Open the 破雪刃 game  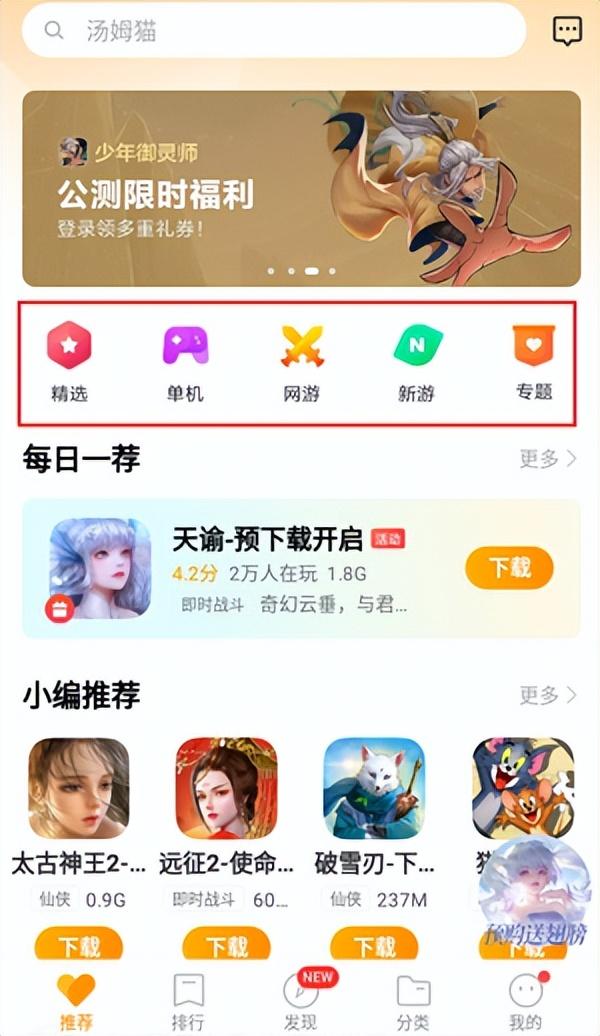[373, 788]
